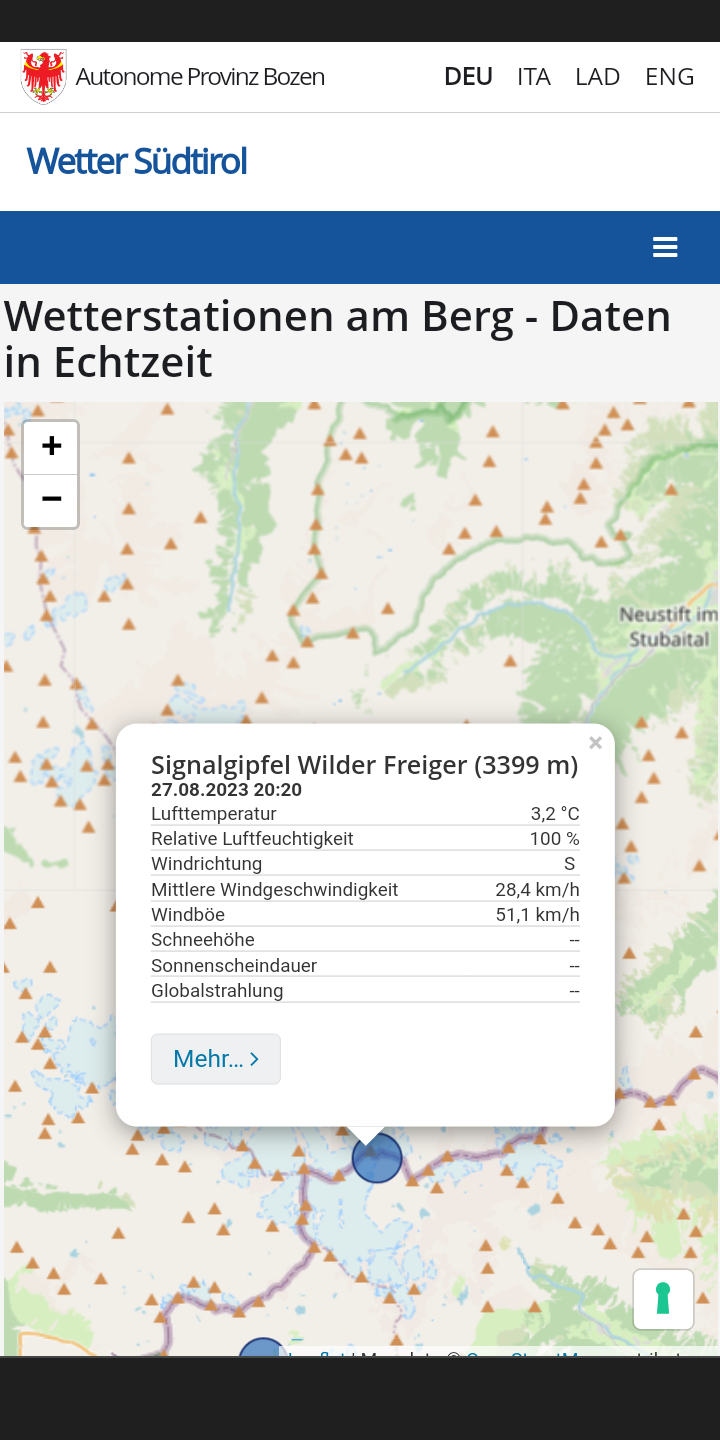Viewport: 720px width, 1440px height.
Task: Zoom in on the map
Action: point(51,447)
